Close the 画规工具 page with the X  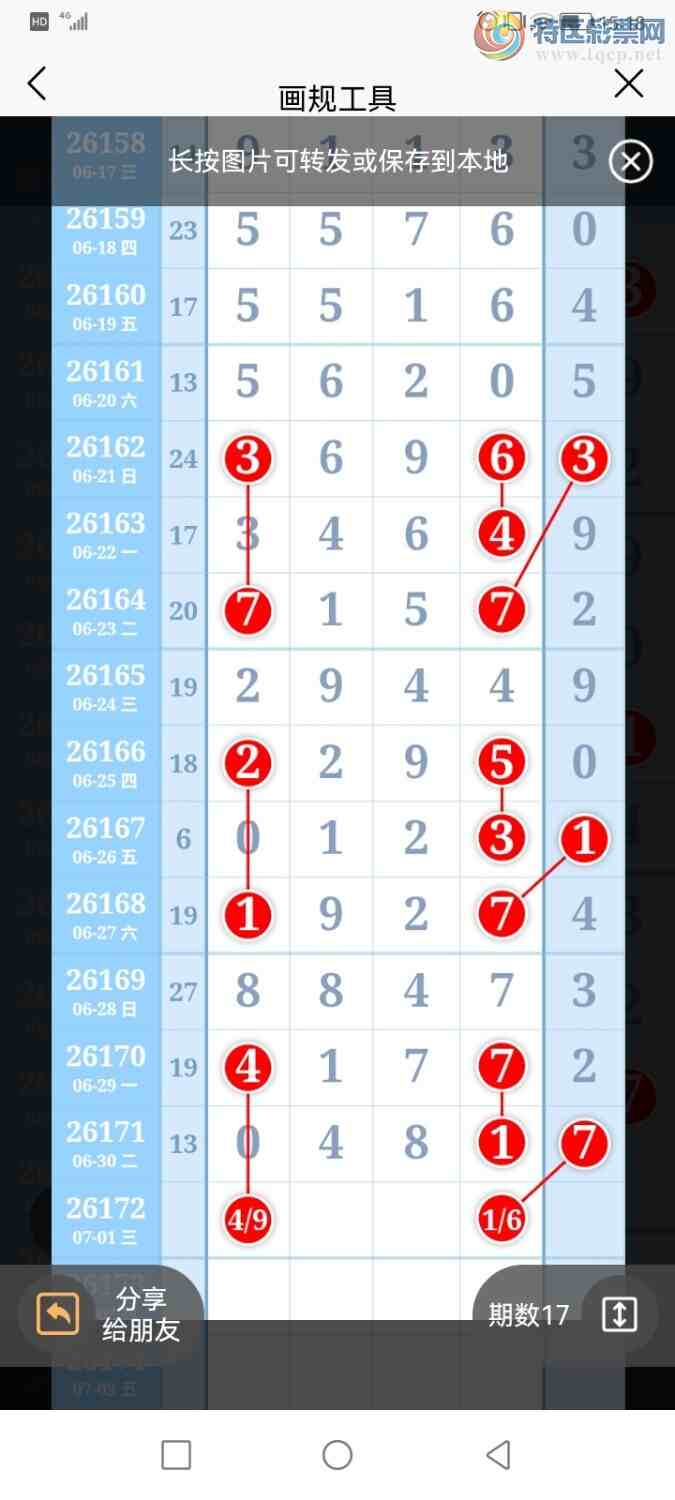629,84
